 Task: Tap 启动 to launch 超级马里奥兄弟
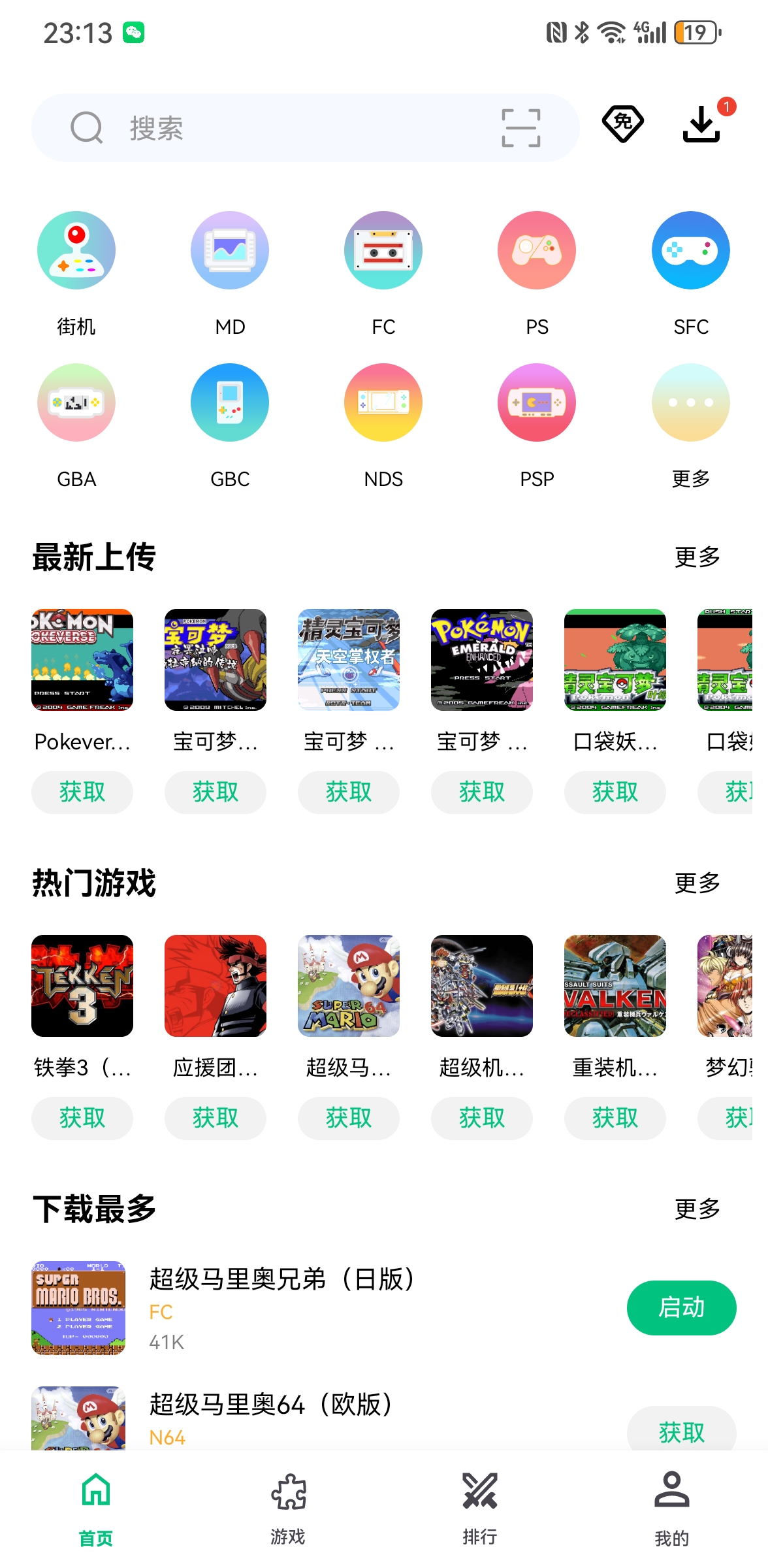pos(681,1307)
